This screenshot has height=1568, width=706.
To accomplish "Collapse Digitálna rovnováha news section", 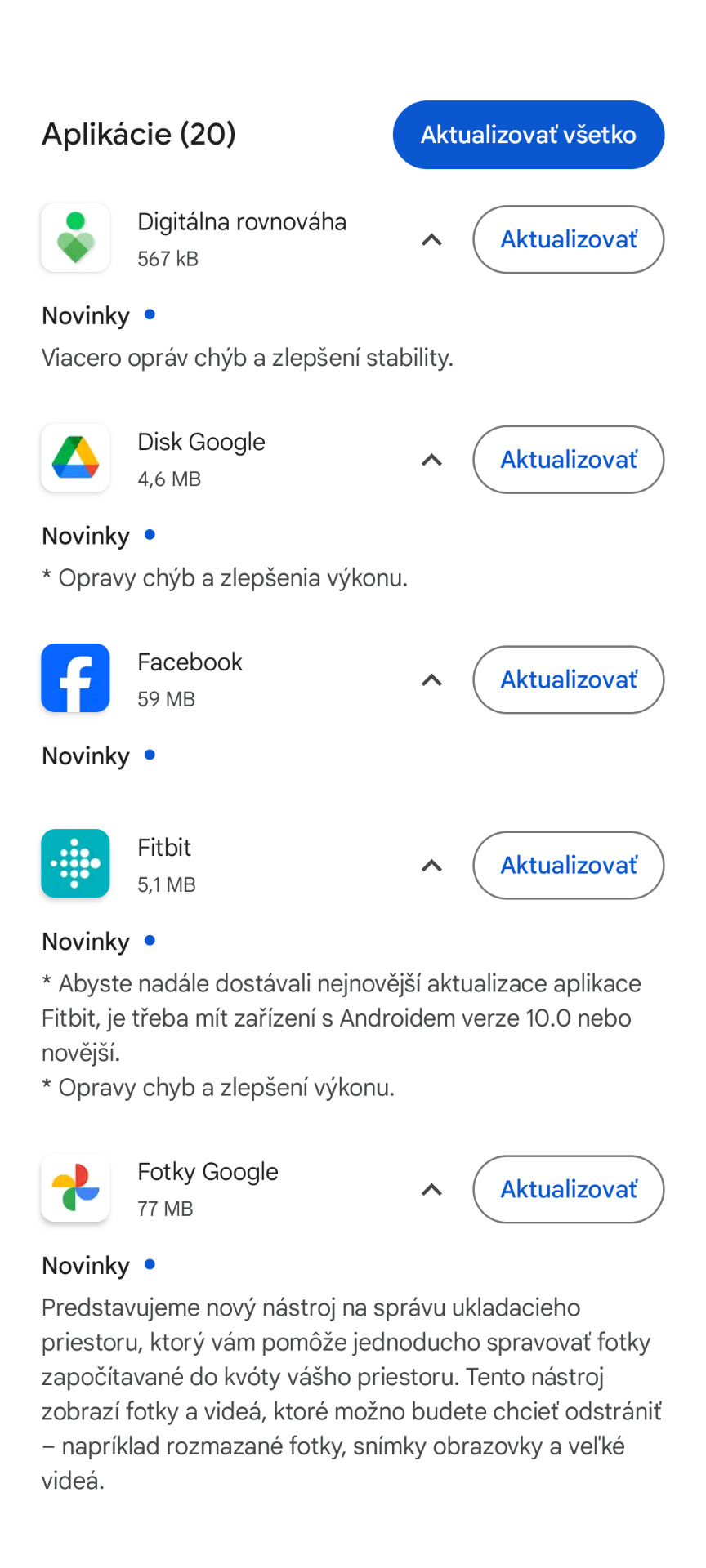I will [431, 239].
